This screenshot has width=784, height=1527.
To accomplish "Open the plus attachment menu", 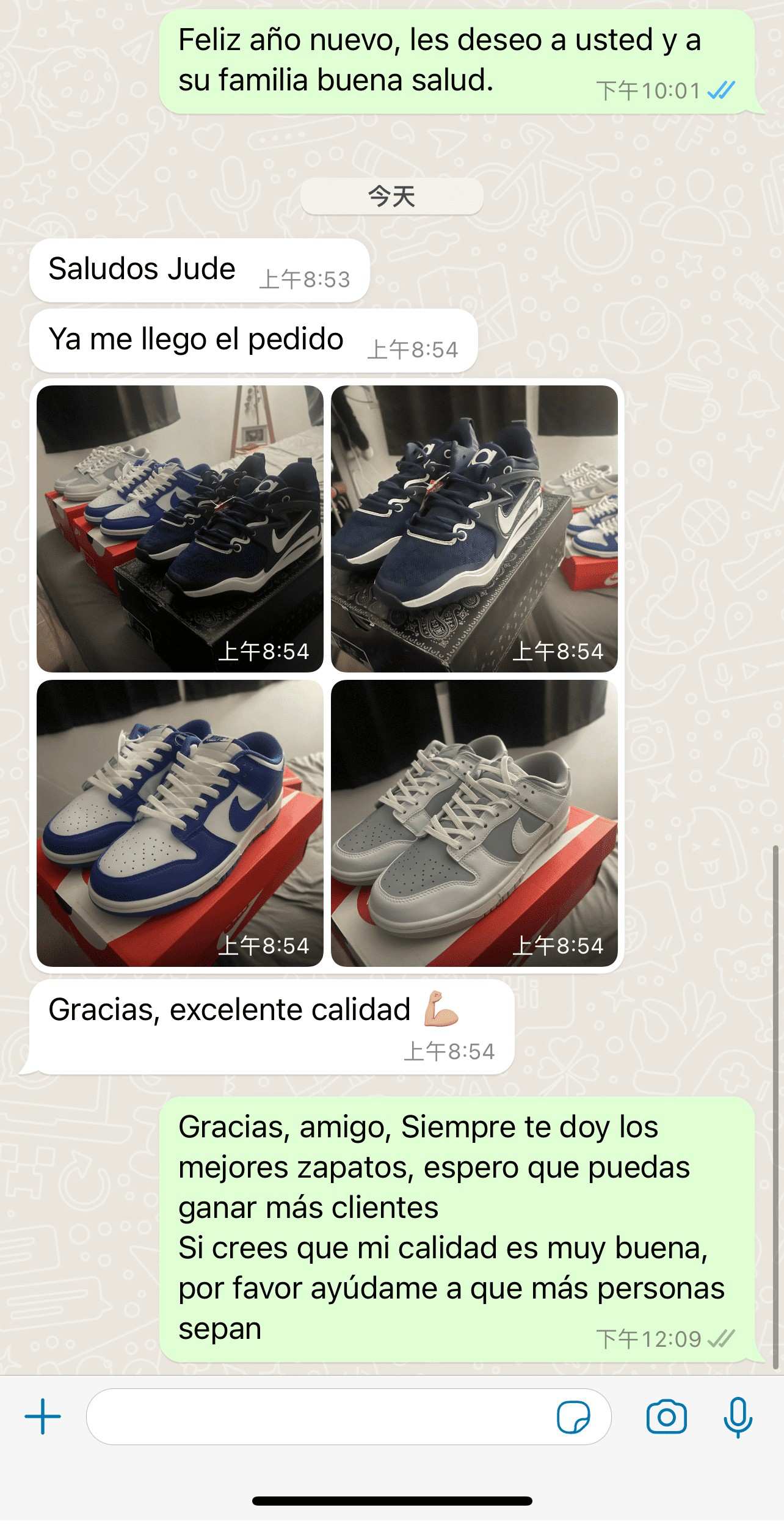I will pyautogui.click(x=43, y=1416).
